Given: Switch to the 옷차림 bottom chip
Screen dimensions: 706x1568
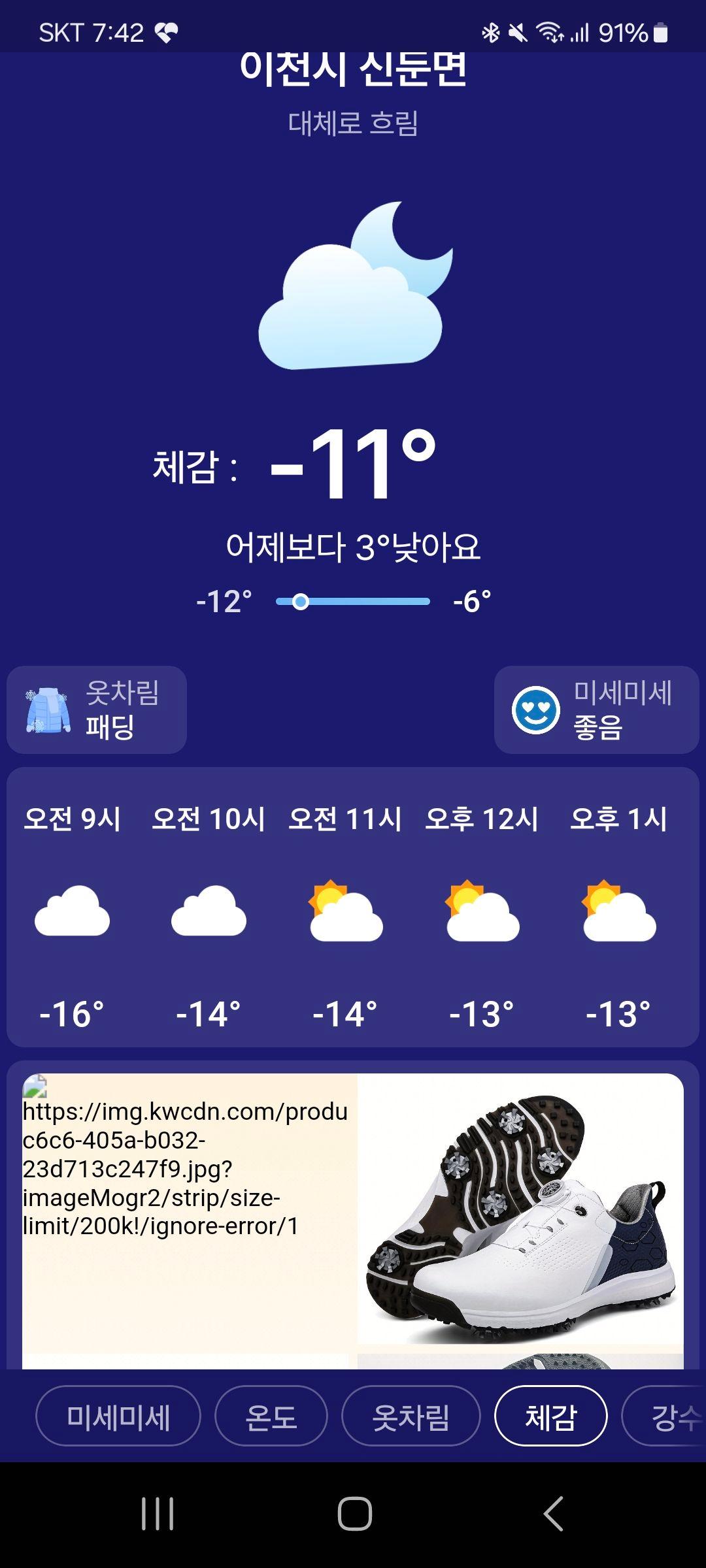Looking at the screenshot, I should [411, 1416].
